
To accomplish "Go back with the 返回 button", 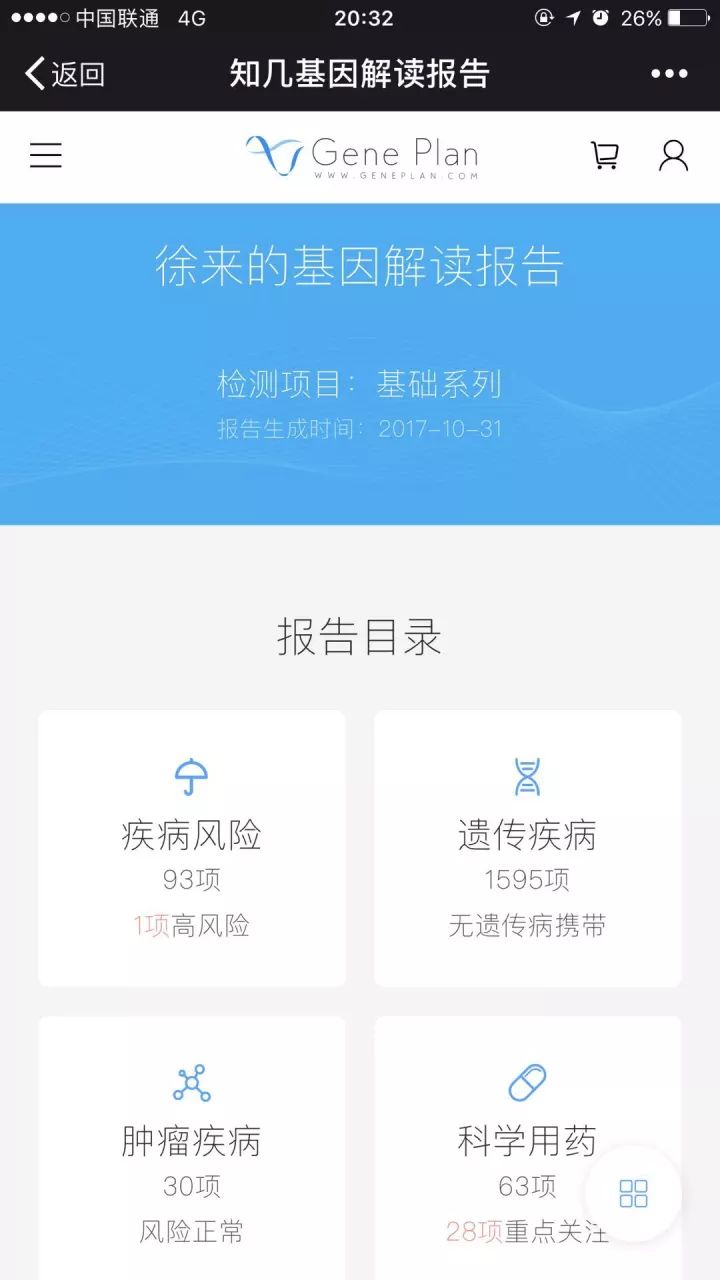I will [64, 74].
